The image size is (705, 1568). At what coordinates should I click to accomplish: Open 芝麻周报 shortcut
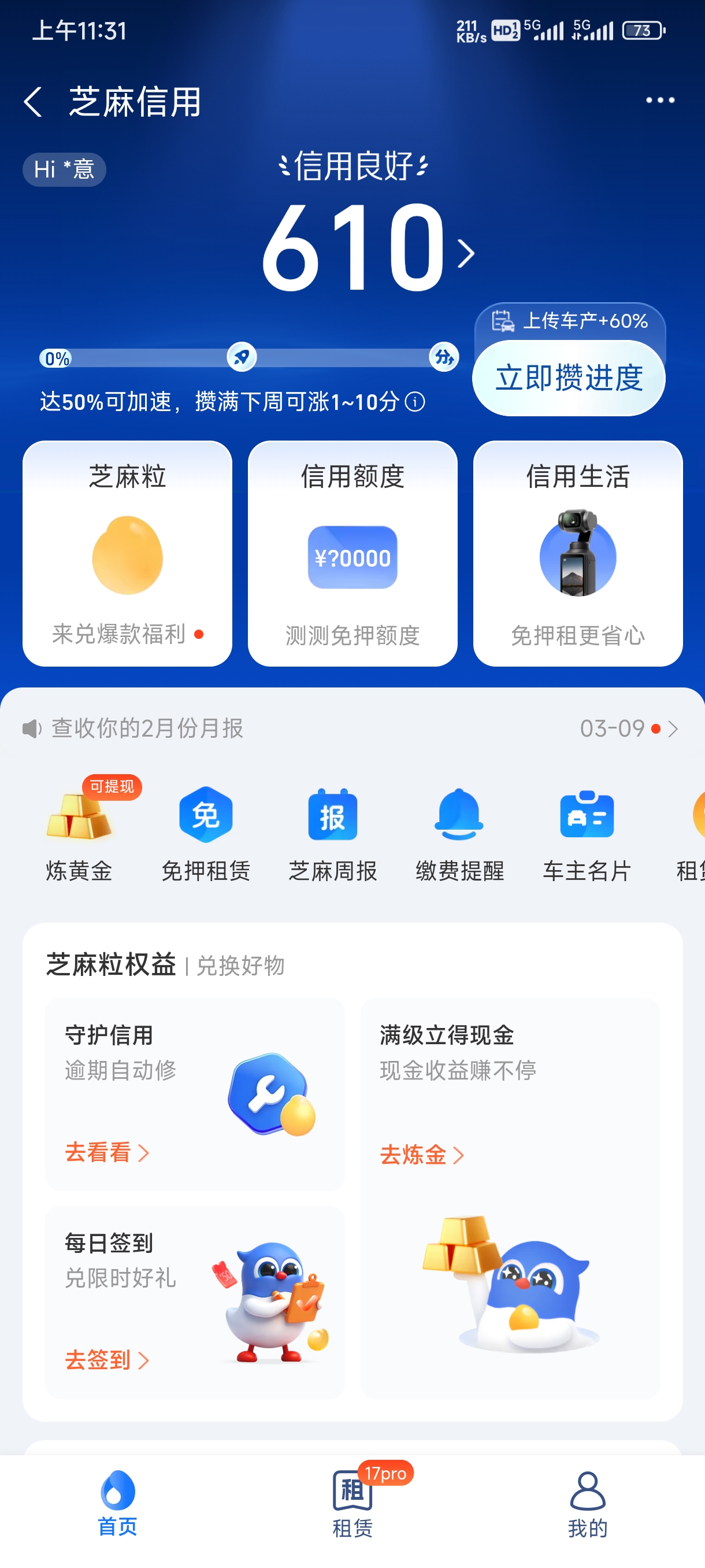333,832
